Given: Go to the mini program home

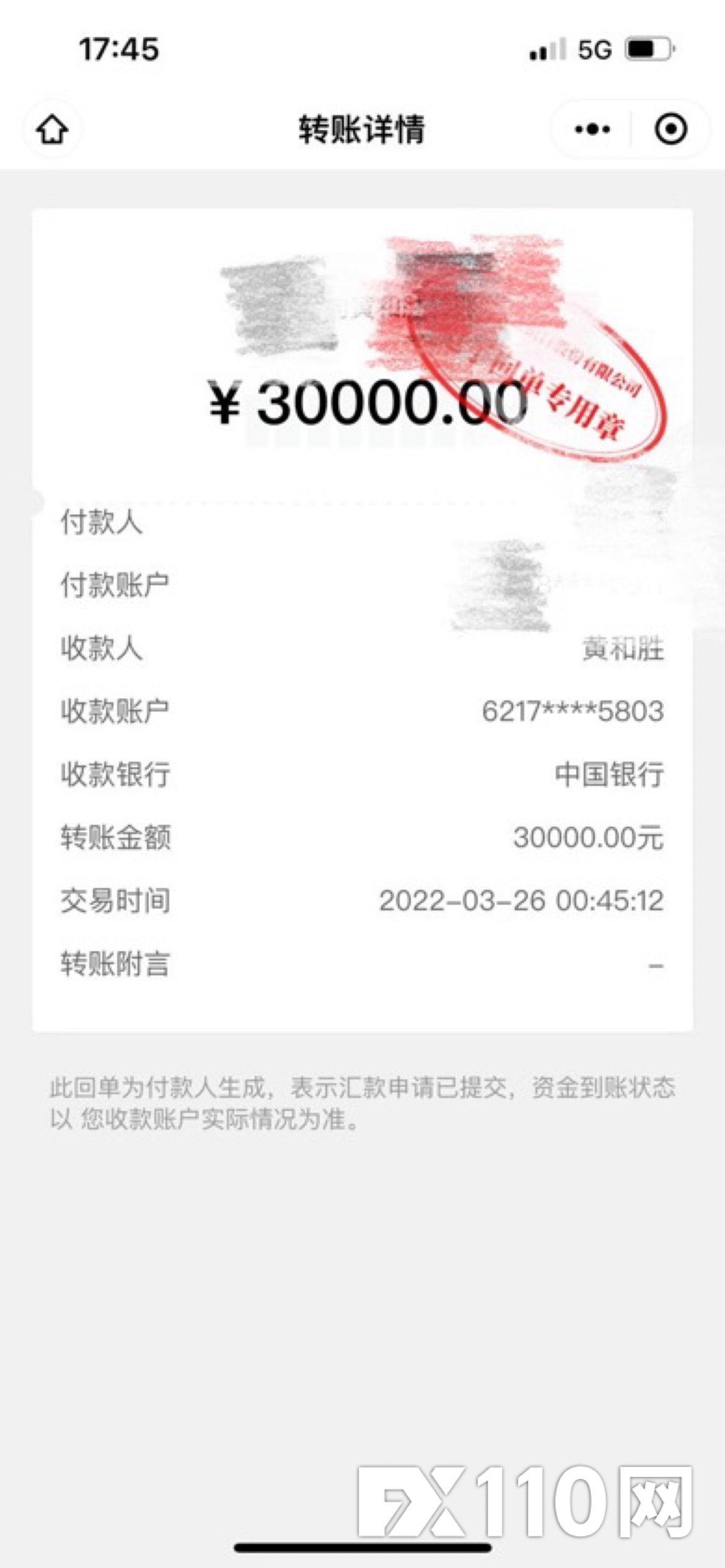Looking at the screenshot, I should [x=52, y=130].
